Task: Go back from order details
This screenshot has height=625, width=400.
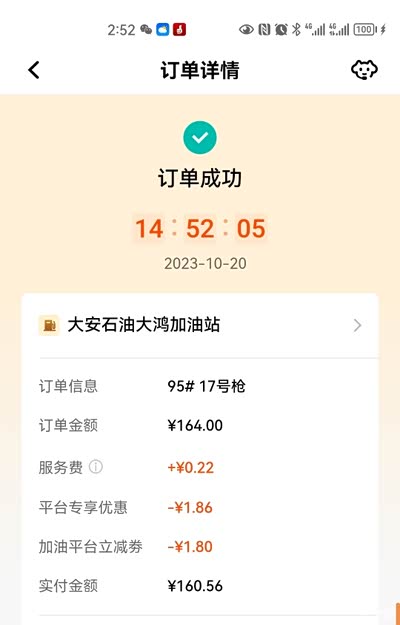Action: click(x=34, y=70)
